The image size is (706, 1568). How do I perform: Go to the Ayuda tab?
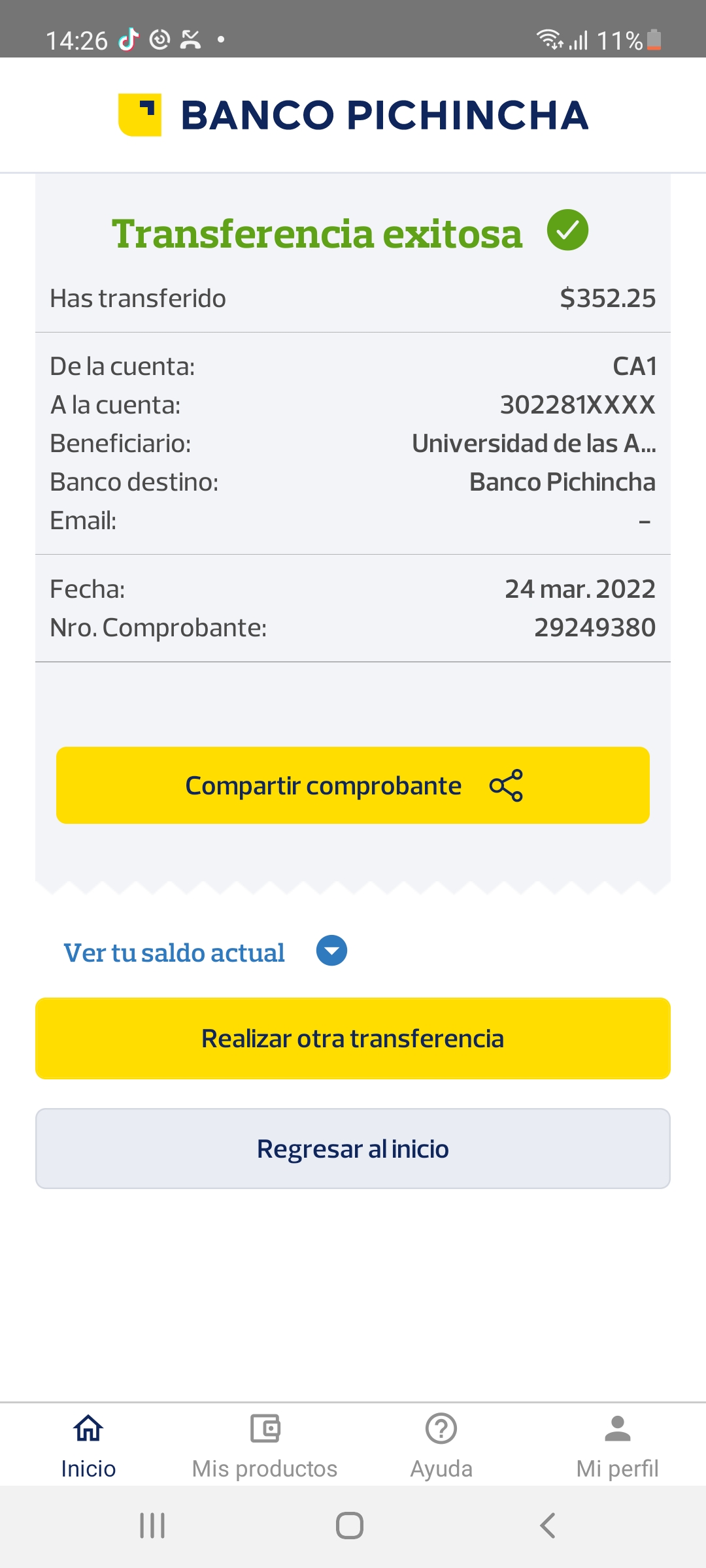click(x=441, y=1444)
